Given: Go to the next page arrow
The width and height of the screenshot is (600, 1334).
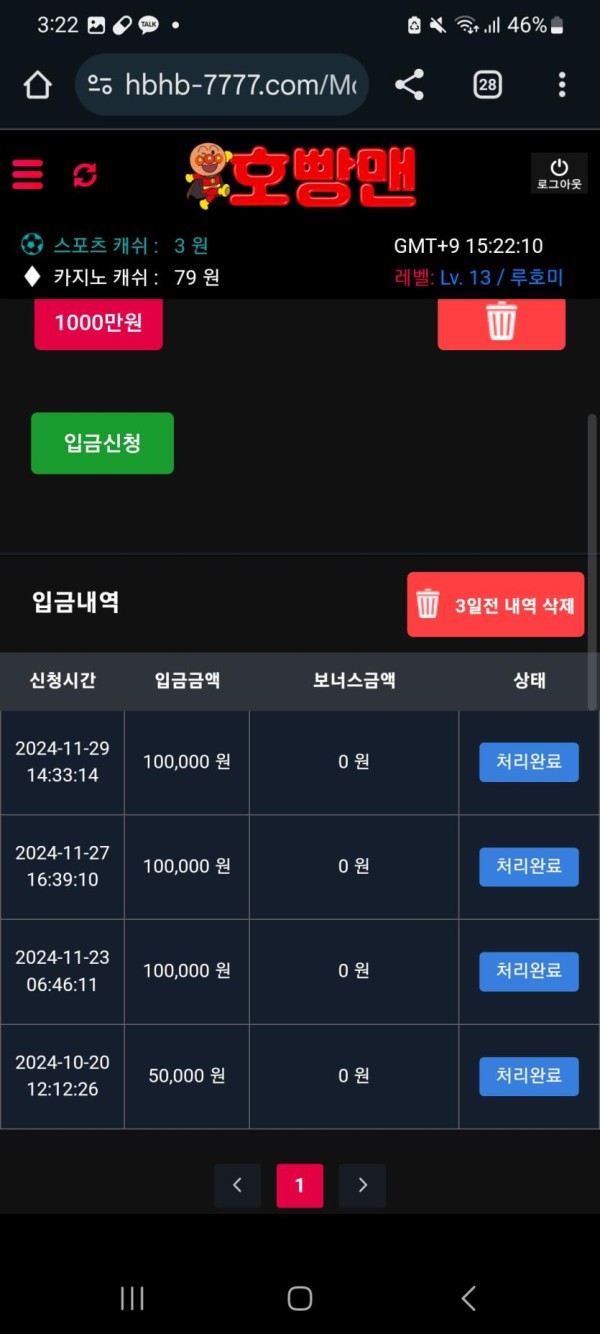Looking at the screenshot, I should pos(362,1186).
